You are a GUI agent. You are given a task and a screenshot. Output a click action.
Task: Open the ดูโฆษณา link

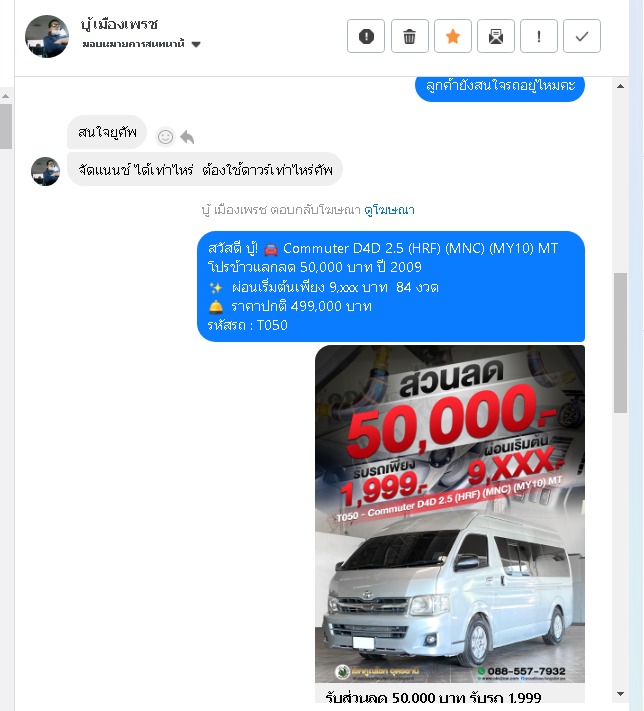pyautogui.click(x=389, y=210)
